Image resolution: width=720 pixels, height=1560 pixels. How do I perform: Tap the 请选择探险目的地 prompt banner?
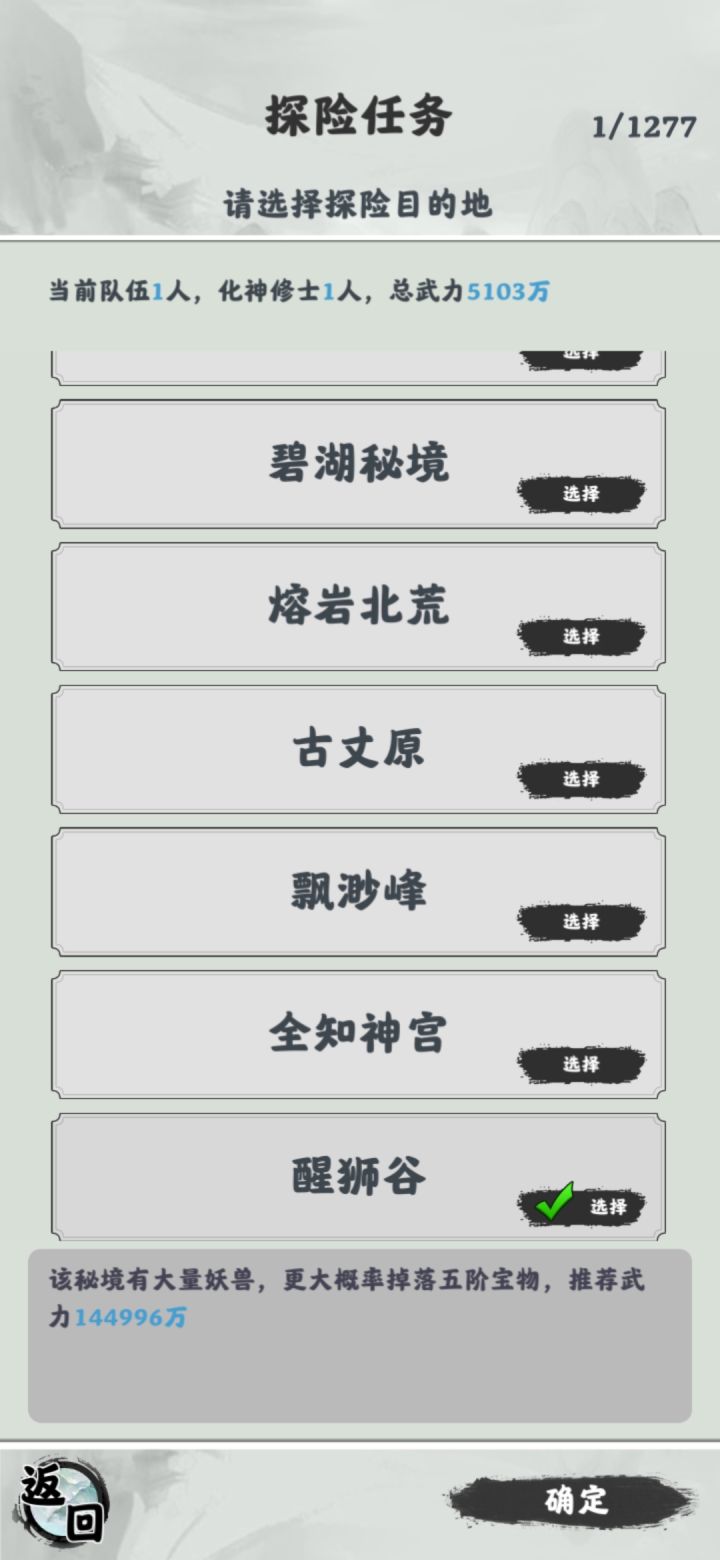(360, 200)
